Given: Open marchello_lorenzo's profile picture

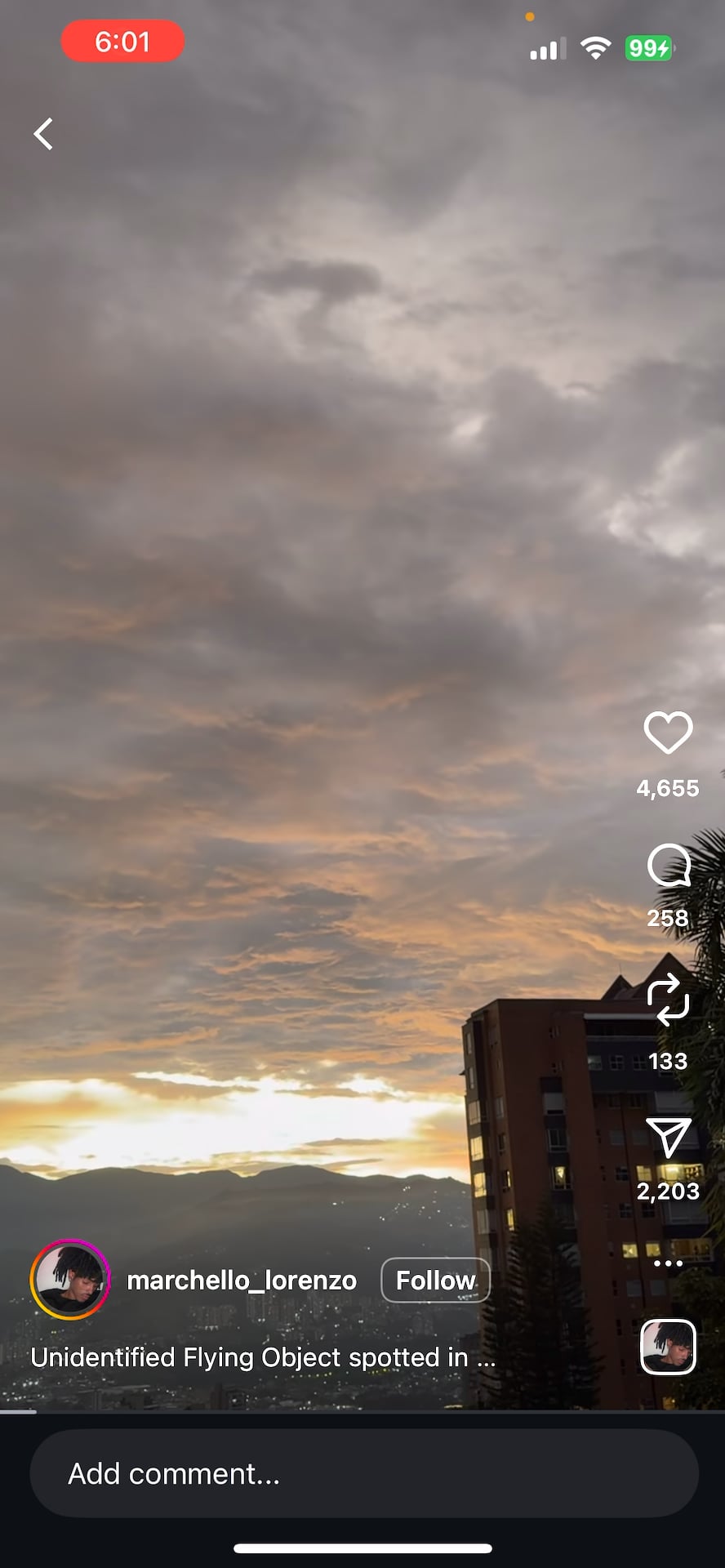Looking at the screenshot, I should [x=70, y=1280].
